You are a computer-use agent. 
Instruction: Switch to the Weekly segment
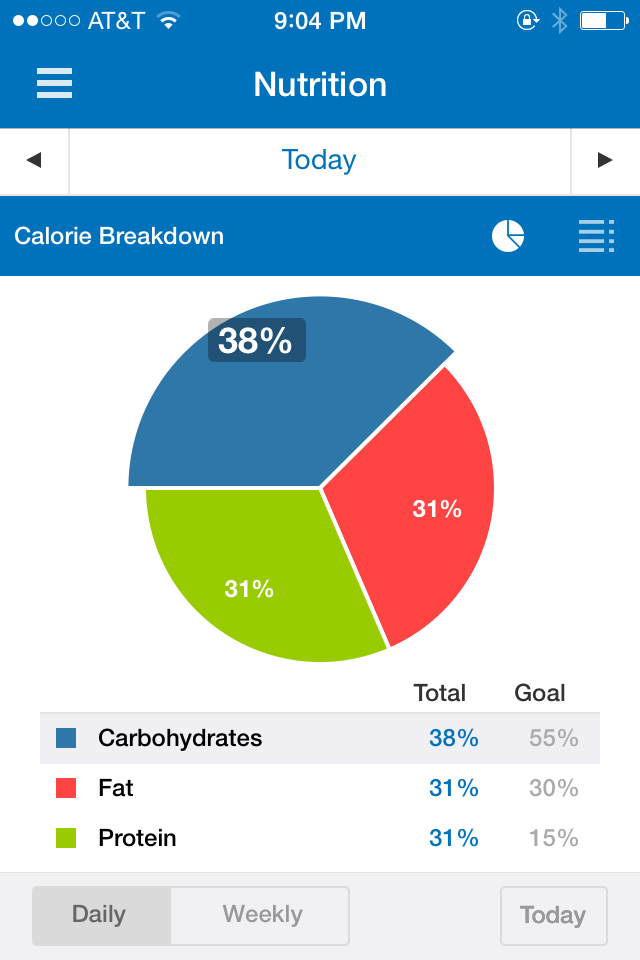pos(262,914)
